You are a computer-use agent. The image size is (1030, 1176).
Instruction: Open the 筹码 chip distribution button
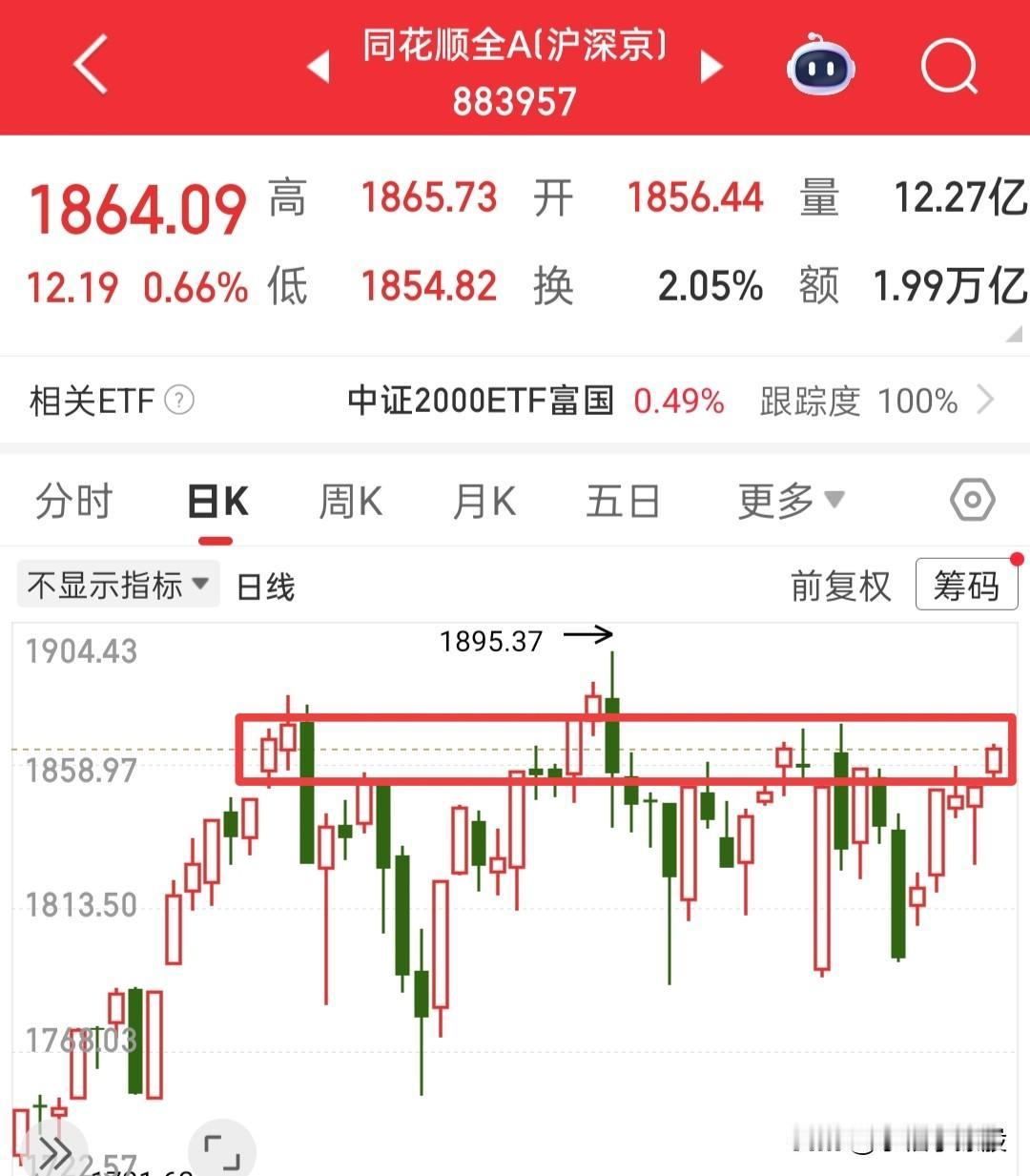(965, 586)
